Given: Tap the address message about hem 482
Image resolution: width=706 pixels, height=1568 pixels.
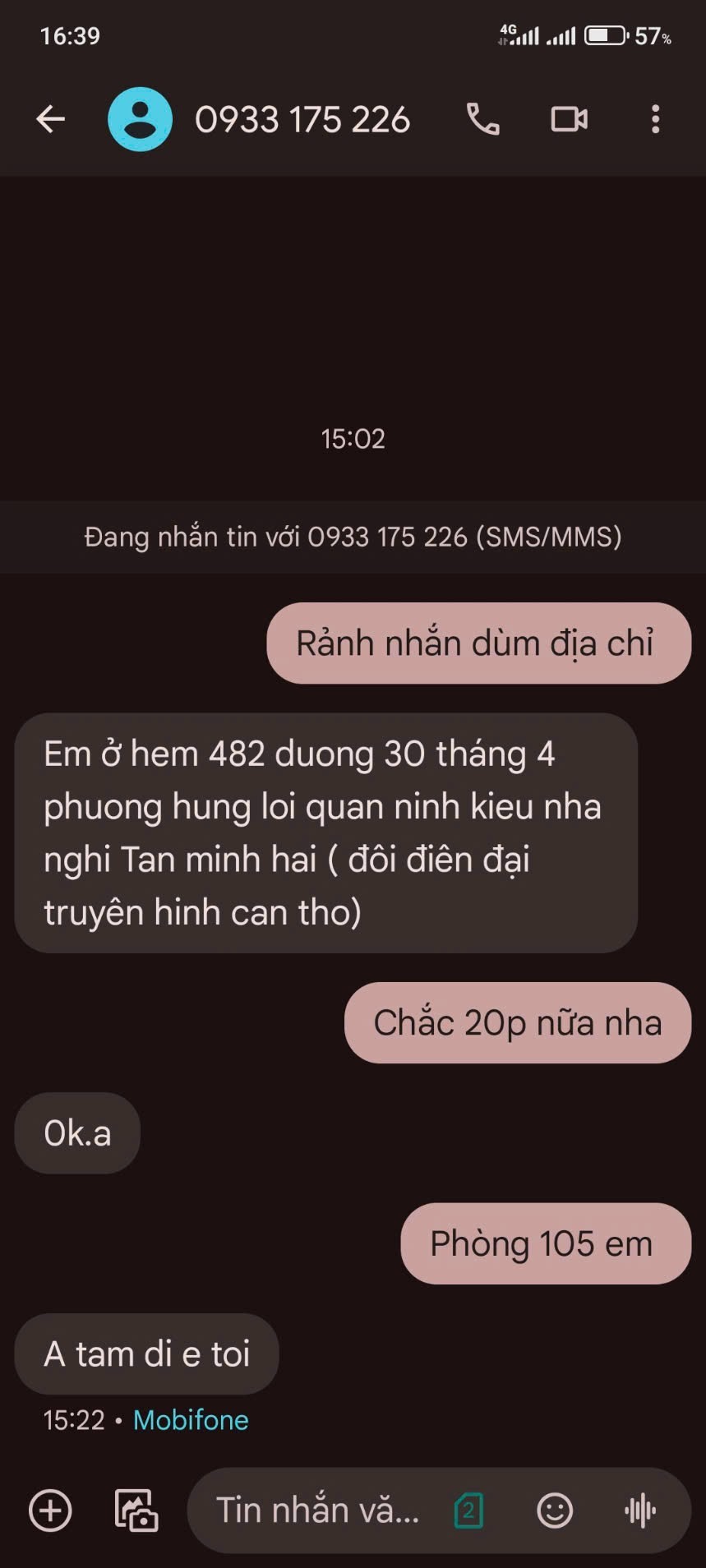Looking at the screenshot, I should click(325, 832).
